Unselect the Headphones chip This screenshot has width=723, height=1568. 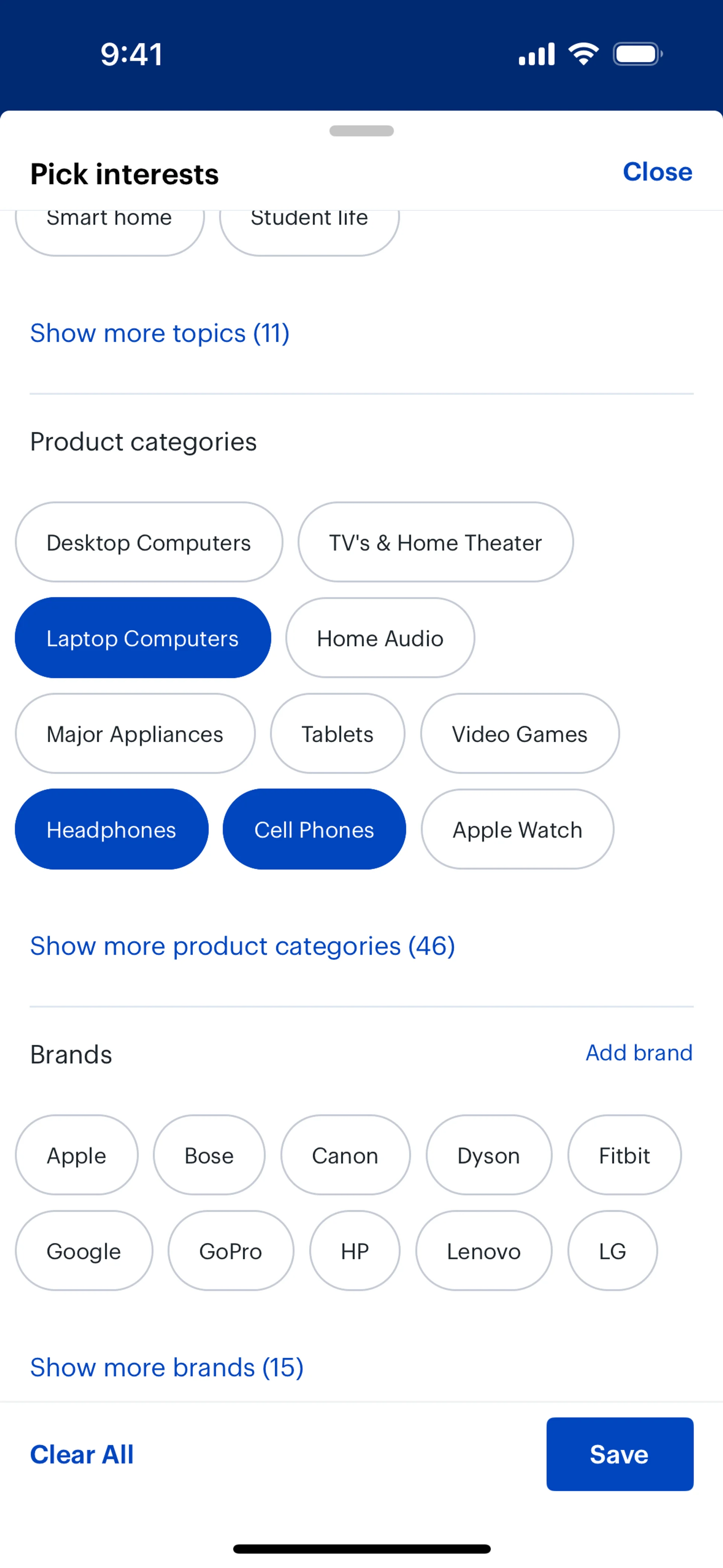click(x=111, y=829)
